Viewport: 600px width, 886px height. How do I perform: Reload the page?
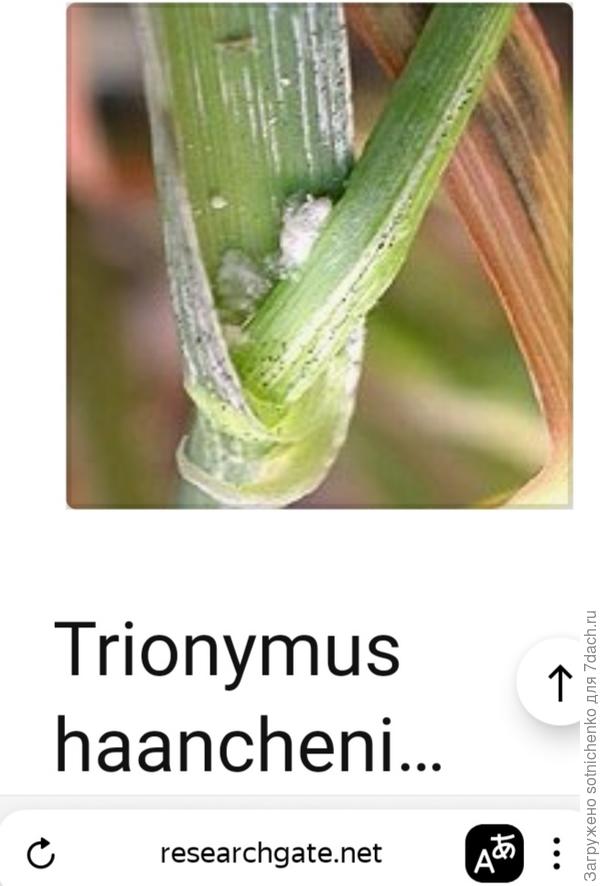(40, 853)
